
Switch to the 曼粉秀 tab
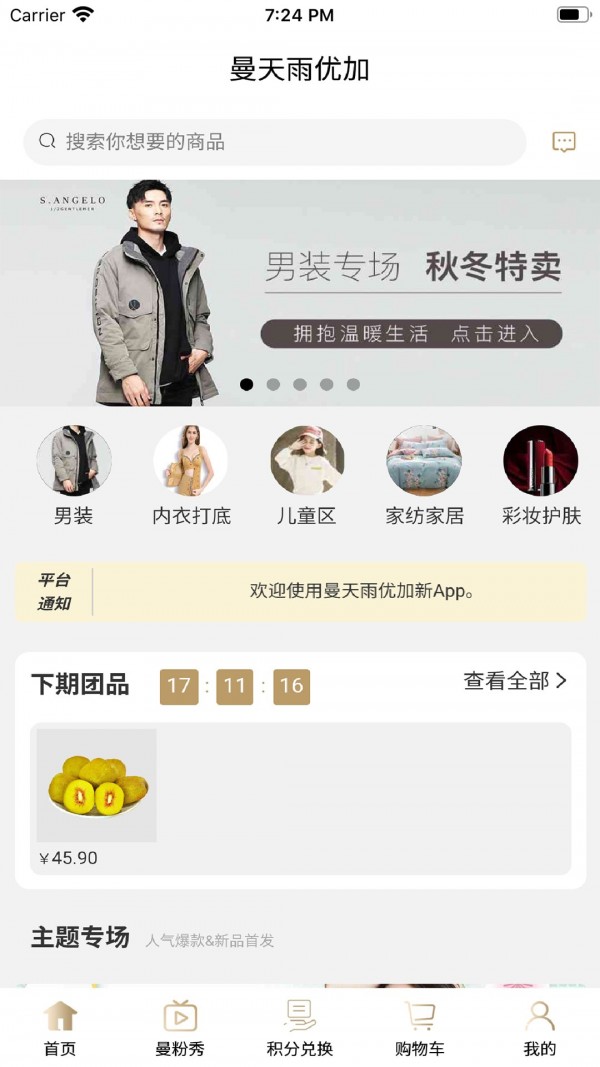[x=180, y=1029]
